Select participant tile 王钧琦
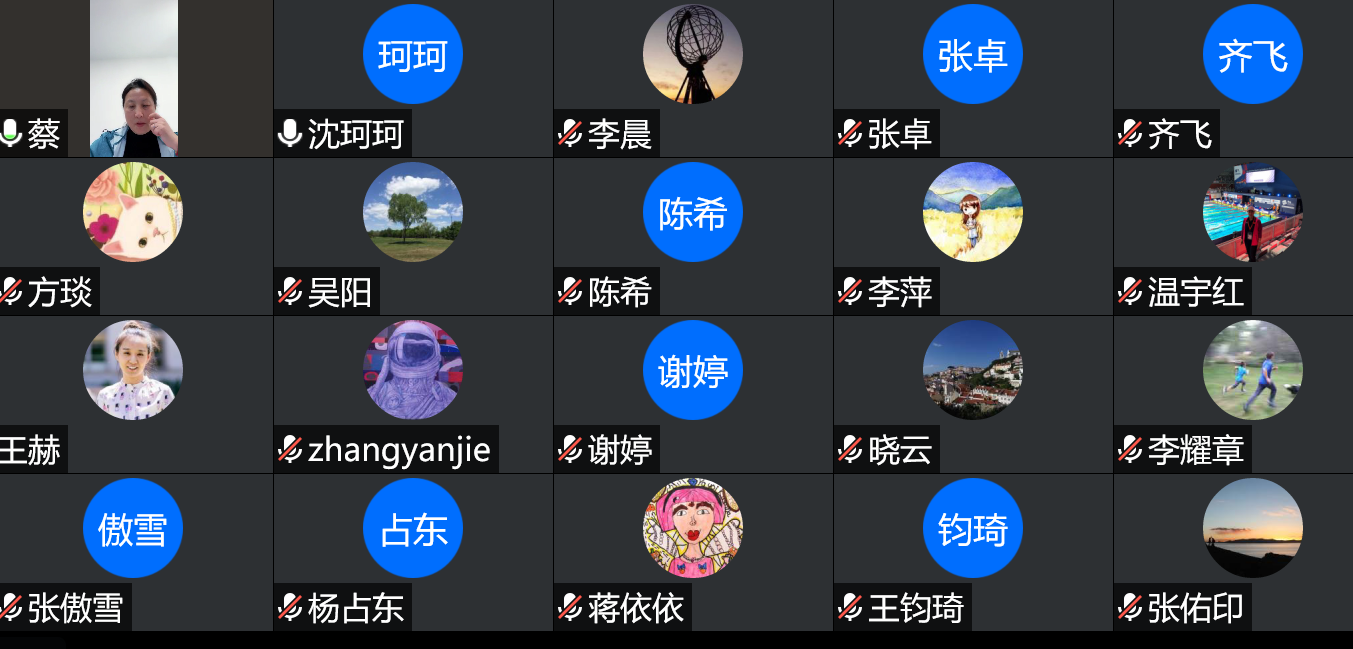1353x649 pixels. click(x=972, y=552)
